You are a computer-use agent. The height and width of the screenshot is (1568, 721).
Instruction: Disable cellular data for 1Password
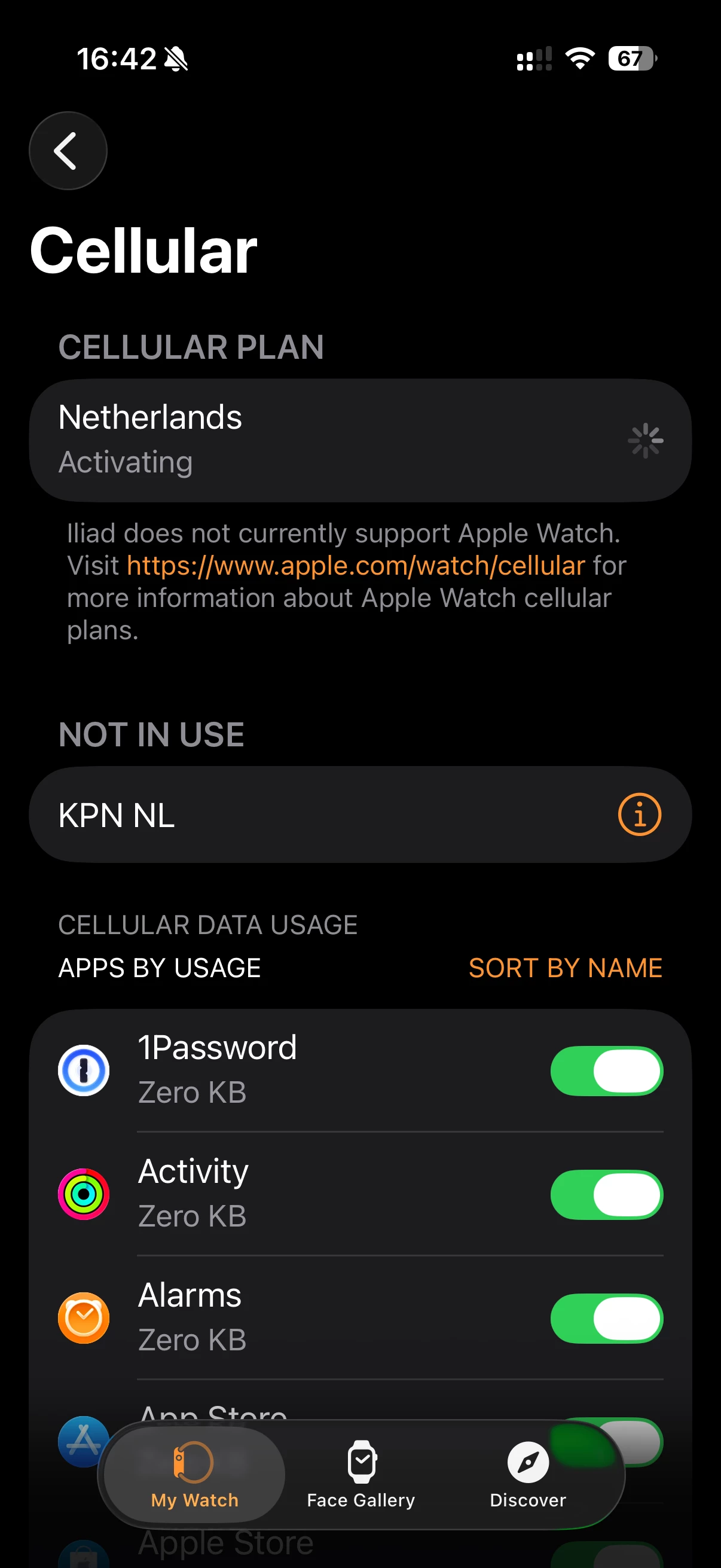[x=606, y=1070]
